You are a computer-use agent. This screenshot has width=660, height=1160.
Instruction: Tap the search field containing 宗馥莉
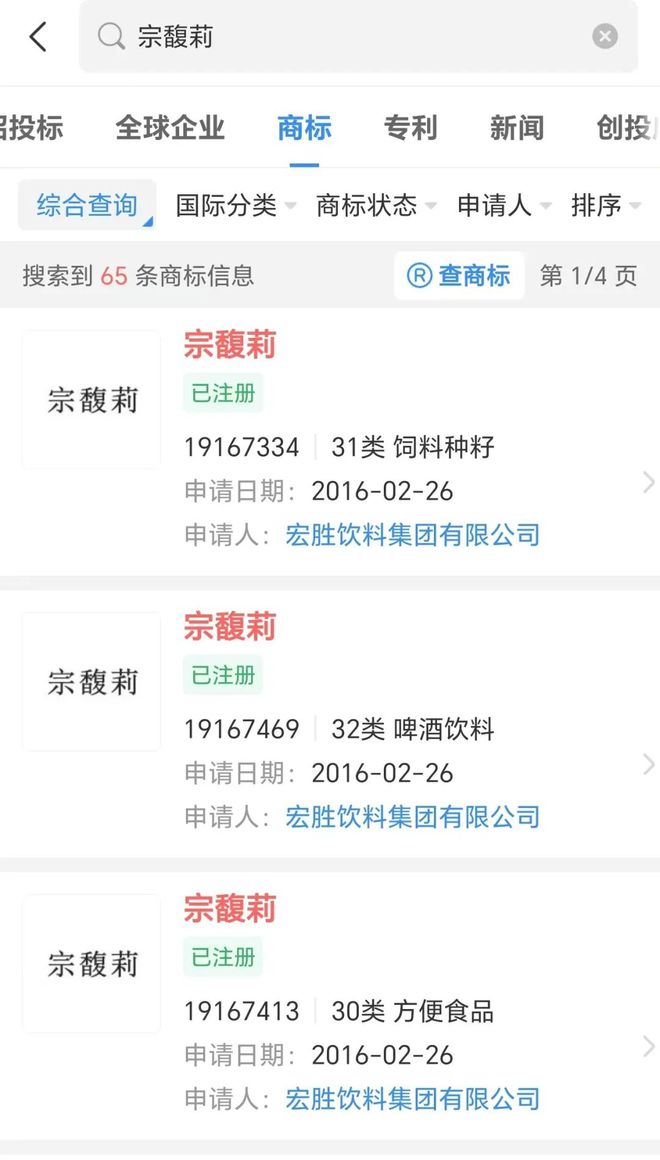[x=350, y=37]
